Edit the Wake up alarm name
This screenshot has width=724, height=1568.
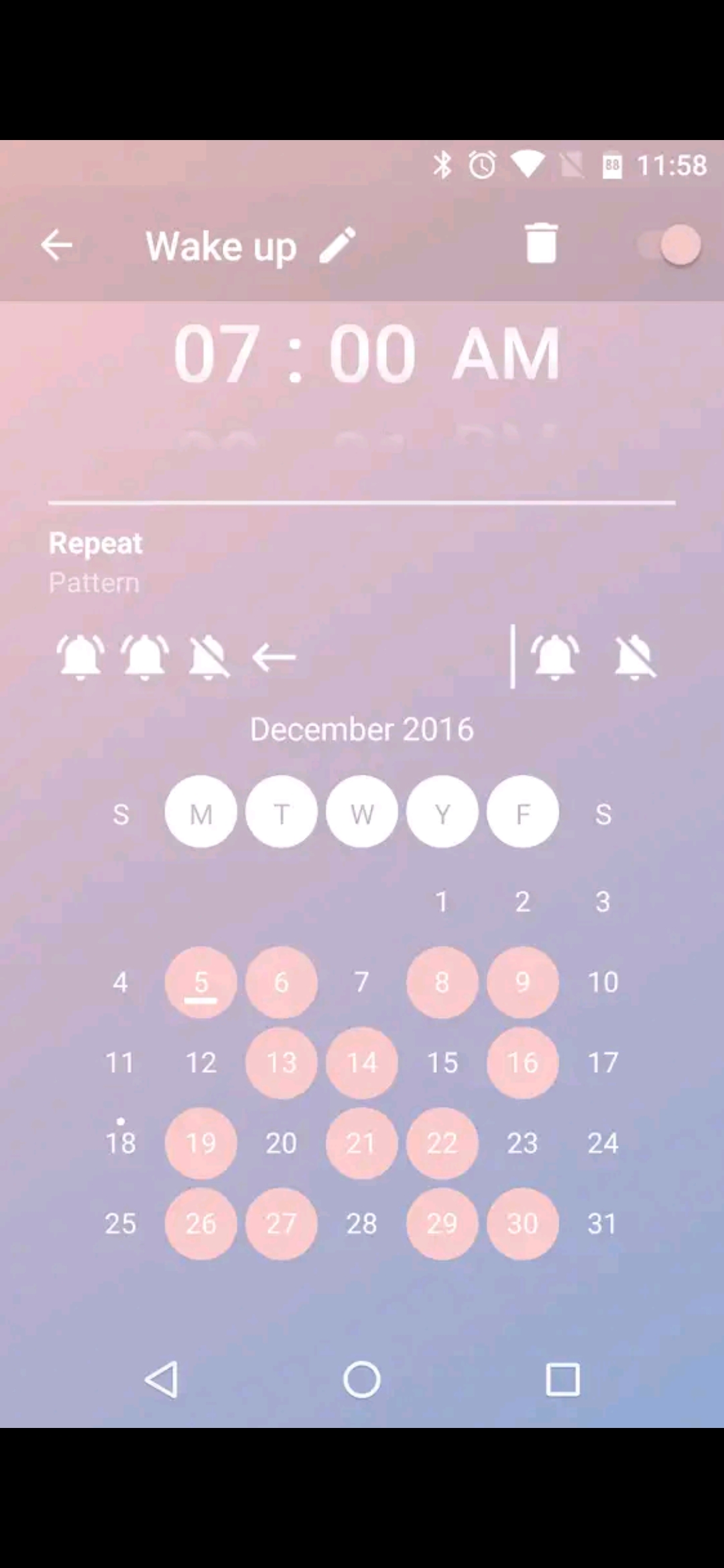pos(338,245)
